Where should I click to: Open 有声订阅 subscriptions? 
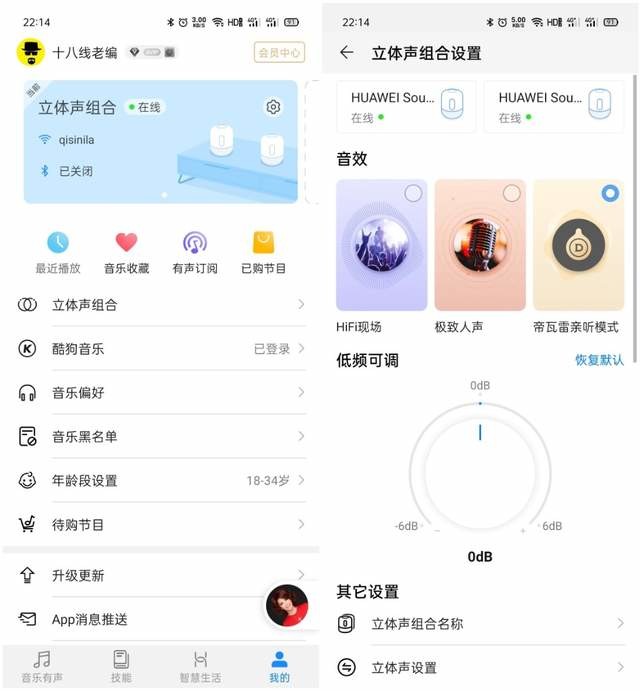click(x=194, y=252)
